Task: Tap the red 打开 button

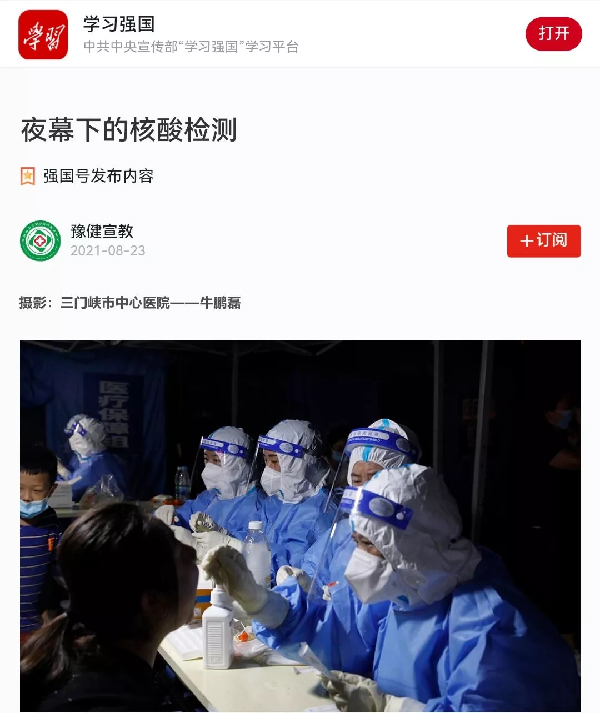Action: (x=553, y=34)
